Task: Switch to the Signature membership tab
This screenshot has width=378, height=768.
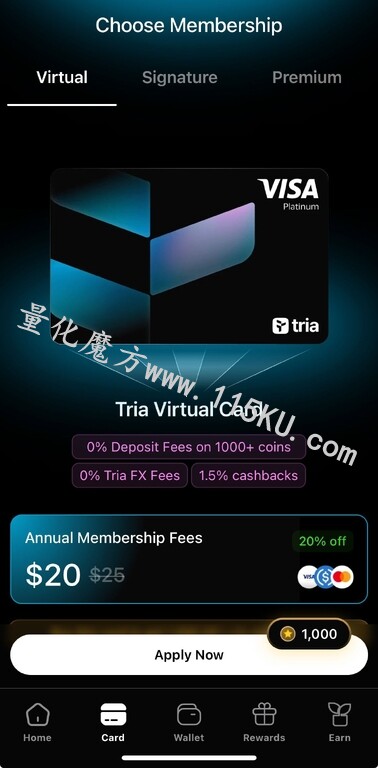Action: [x=180, y=77]
